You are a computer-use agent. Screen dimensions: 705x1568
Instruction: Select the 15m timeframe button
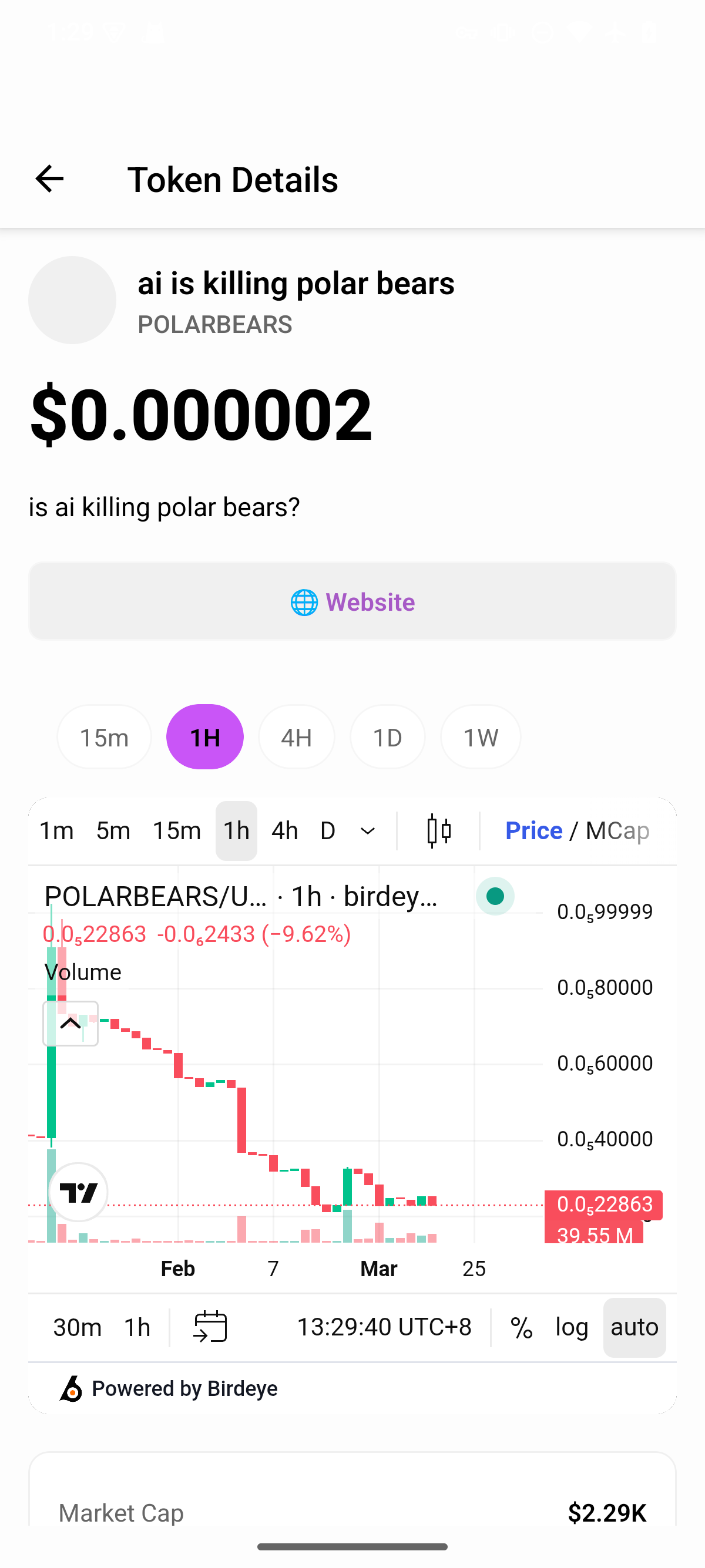coord(104,736)
